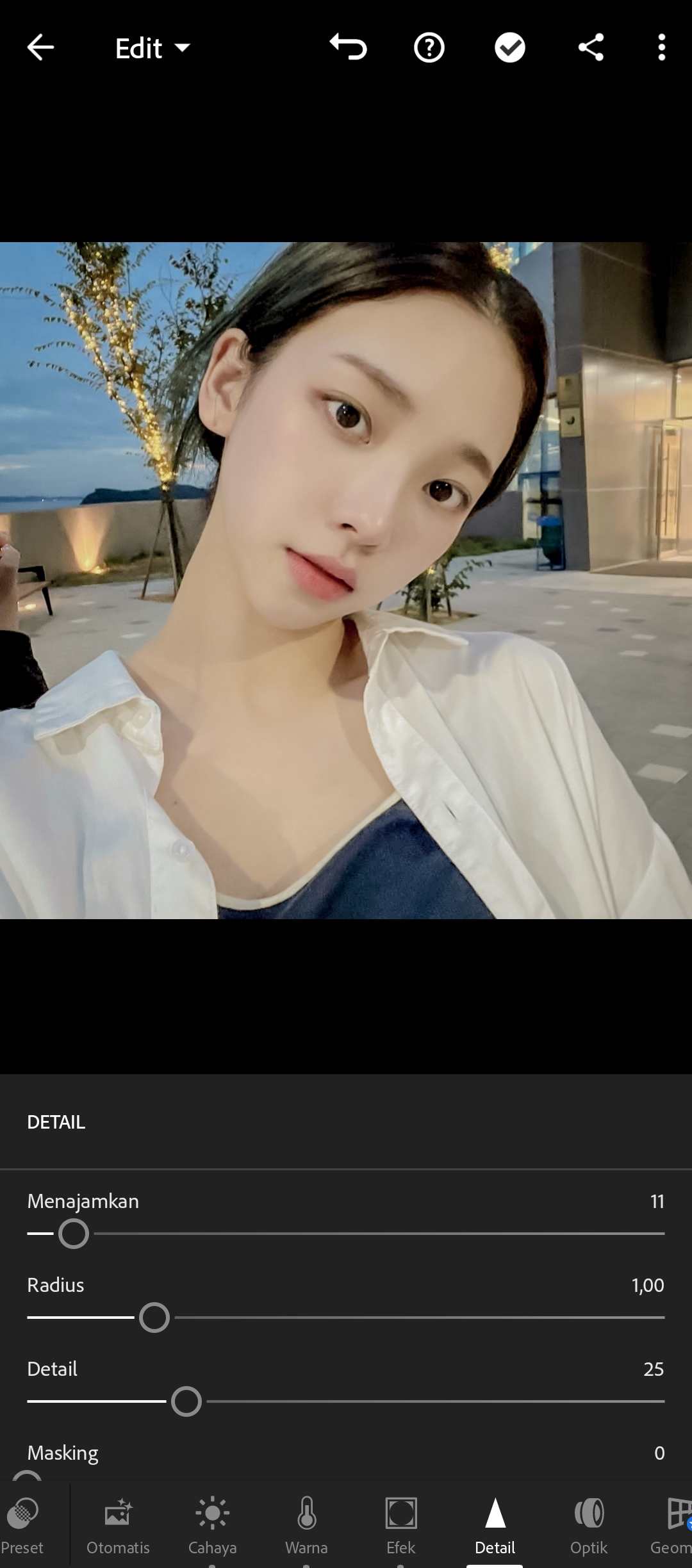Open the three-dot overflow menu

coord(662,47)
